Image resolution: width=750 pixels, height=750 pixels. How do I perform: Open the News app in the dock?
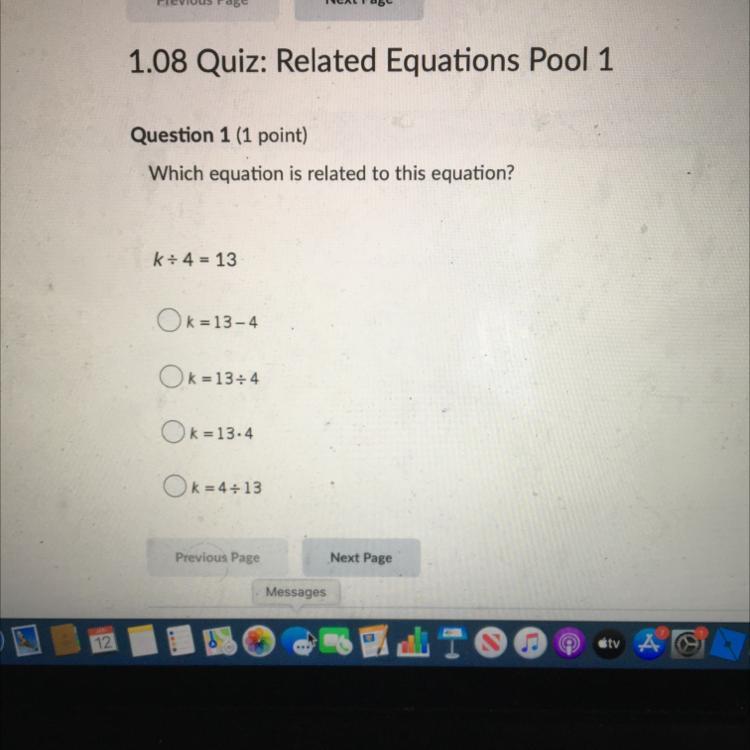pyautogui.click(x=490, y=642)
